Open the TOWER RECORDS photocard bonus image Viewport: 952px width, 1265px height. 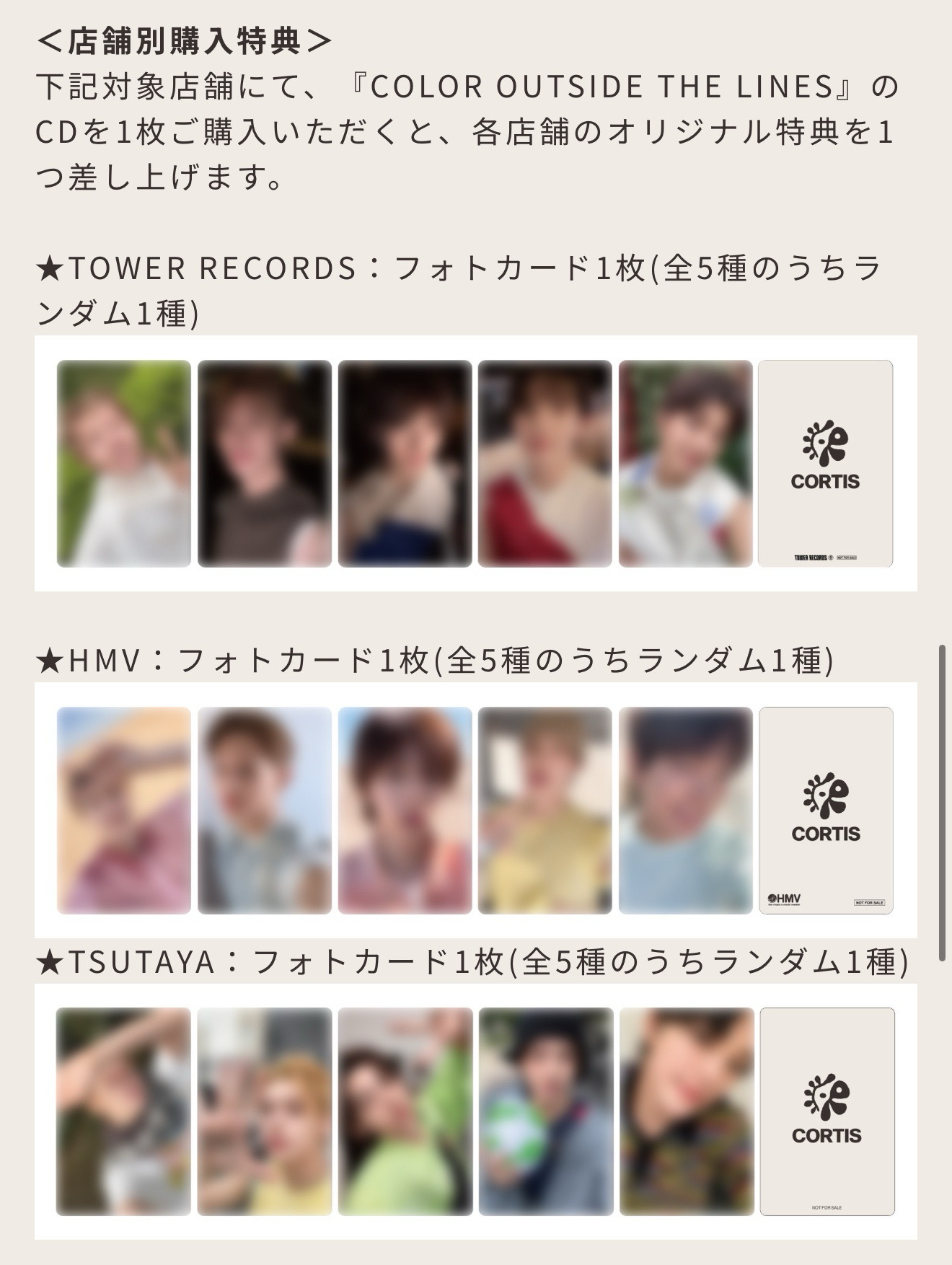pos(476,463)
